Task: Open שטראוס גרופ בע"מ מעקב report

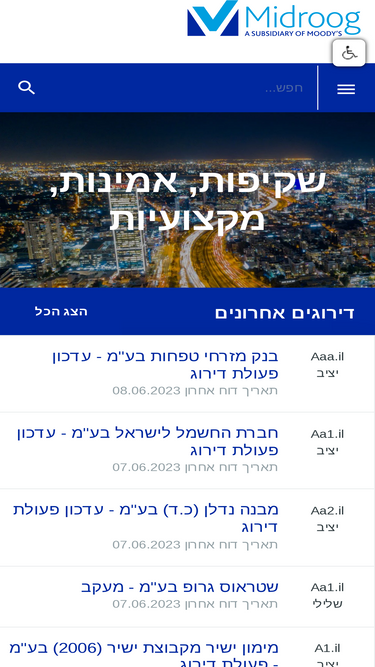Action: click(180, 587)
